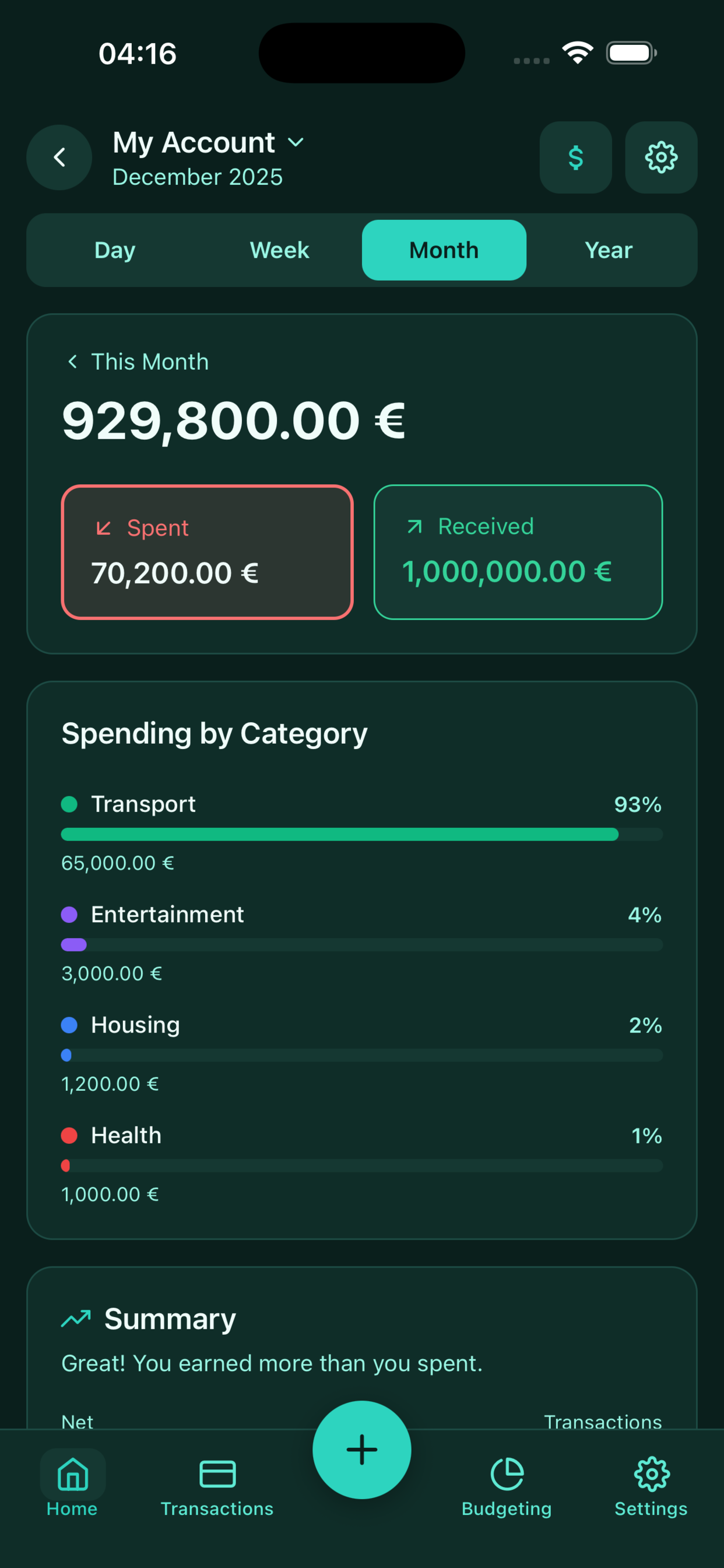
Task: View Transport category spending
Action: [361, 832]
